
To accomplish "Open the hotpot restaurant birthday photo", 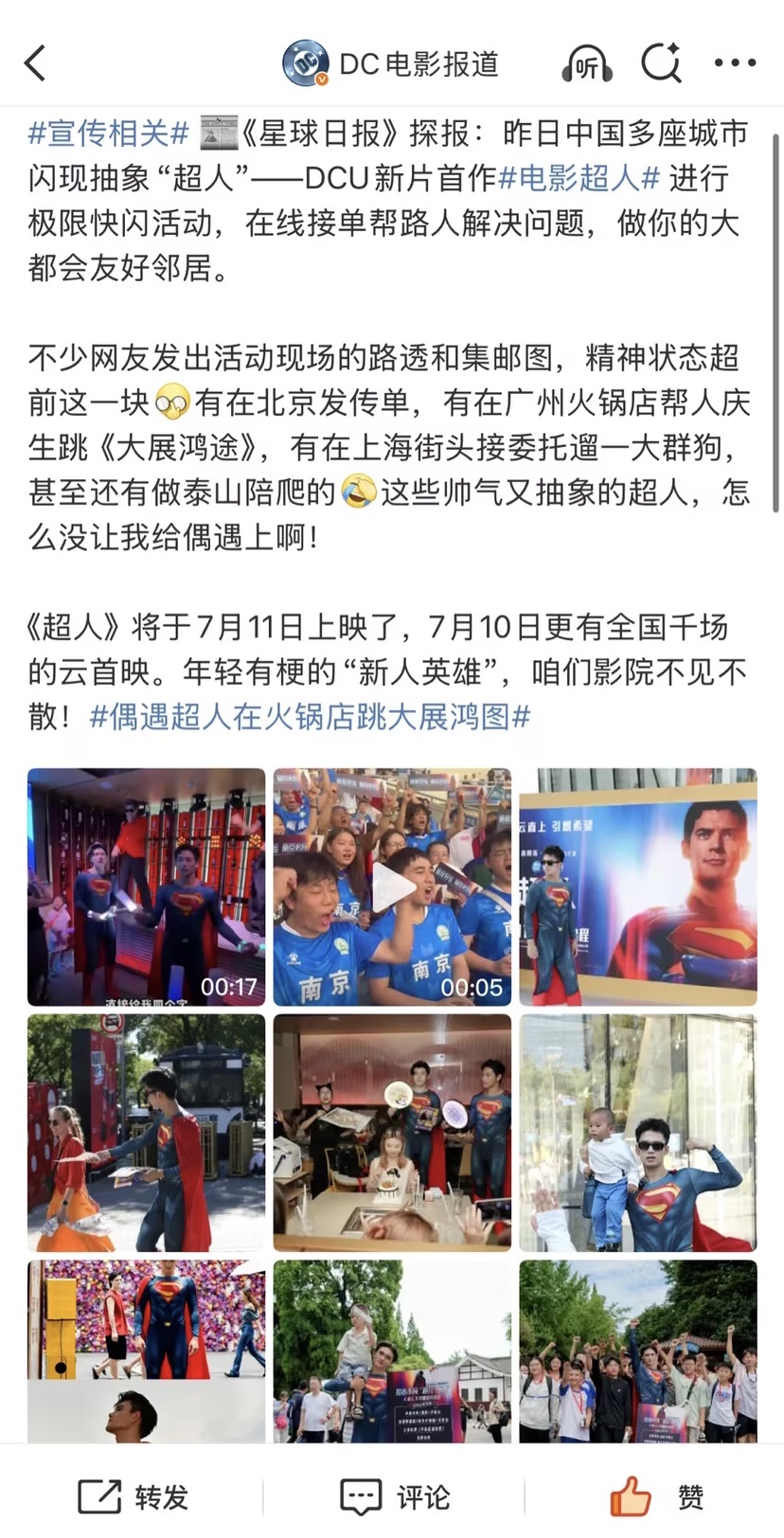I will [x=392, y=1133].
